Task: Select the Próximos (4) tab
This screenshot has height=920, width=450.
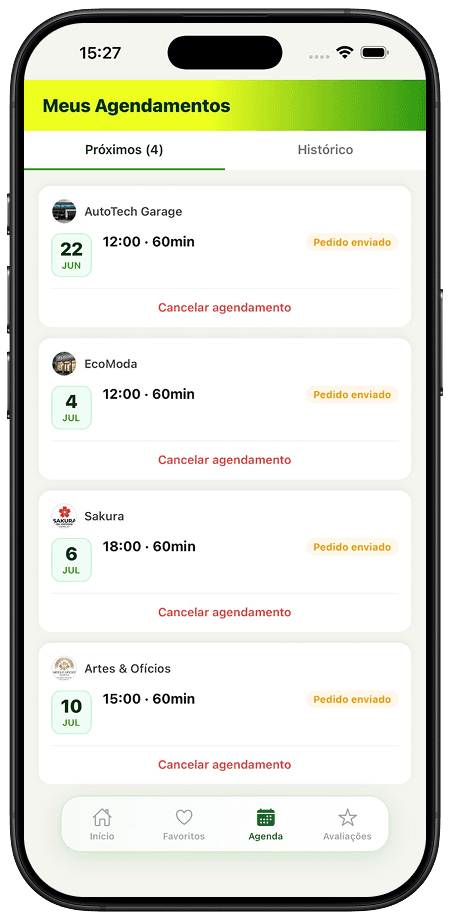Action: click(x=124, y=150)
